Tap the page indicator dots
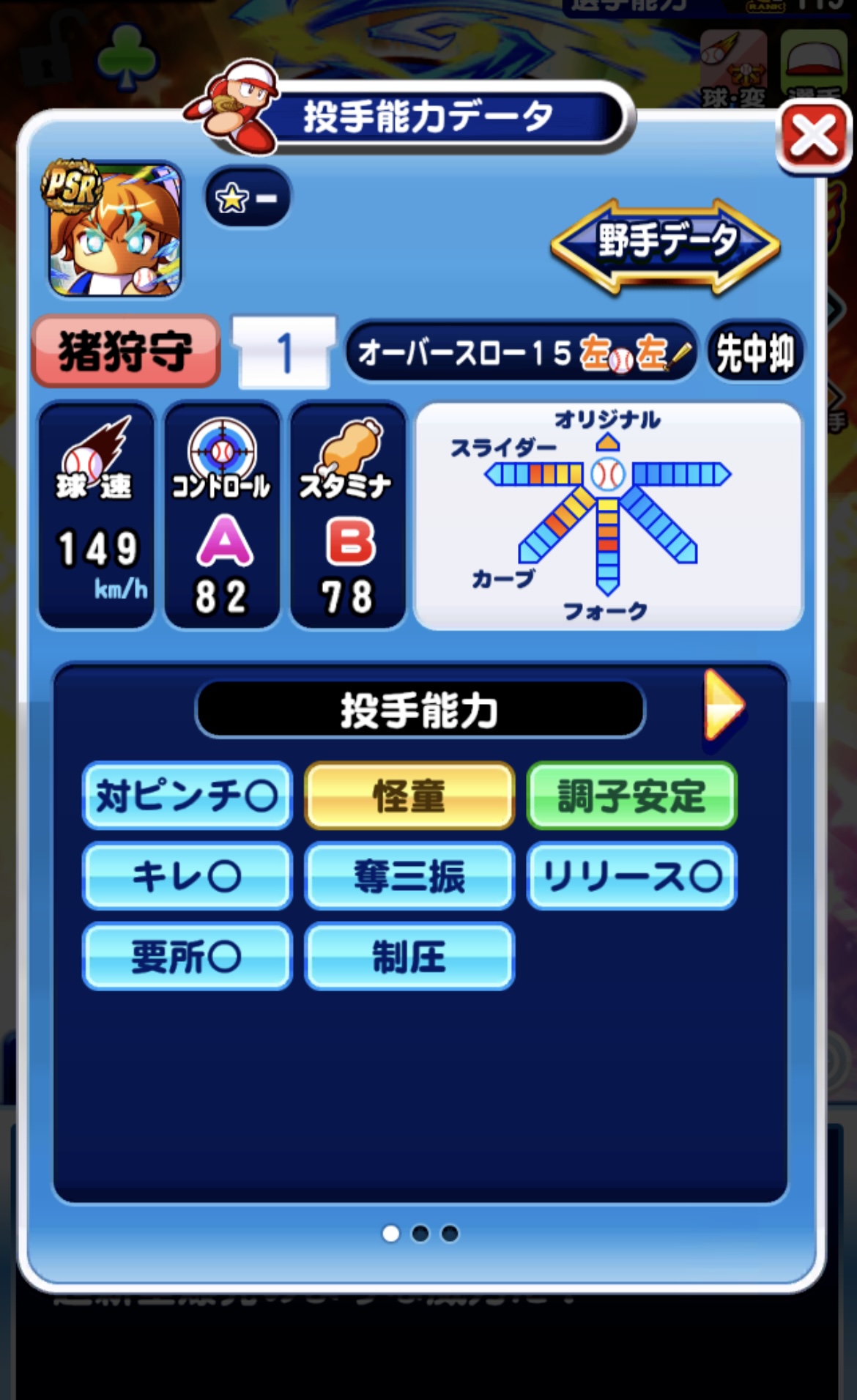The width and height of the screenshot is (857, 1400). tap(420, 1234)
